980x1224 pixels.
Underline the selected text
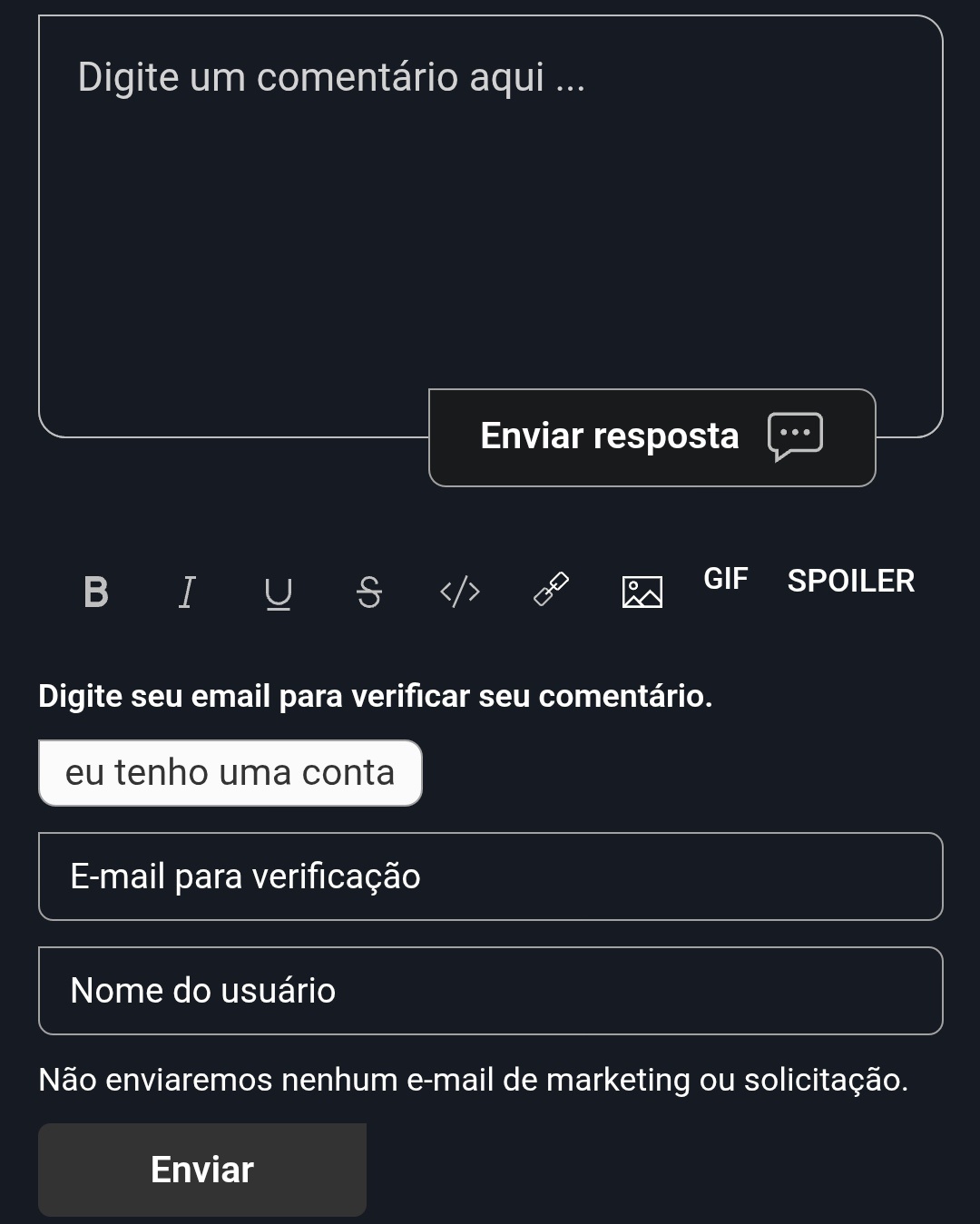278,592
